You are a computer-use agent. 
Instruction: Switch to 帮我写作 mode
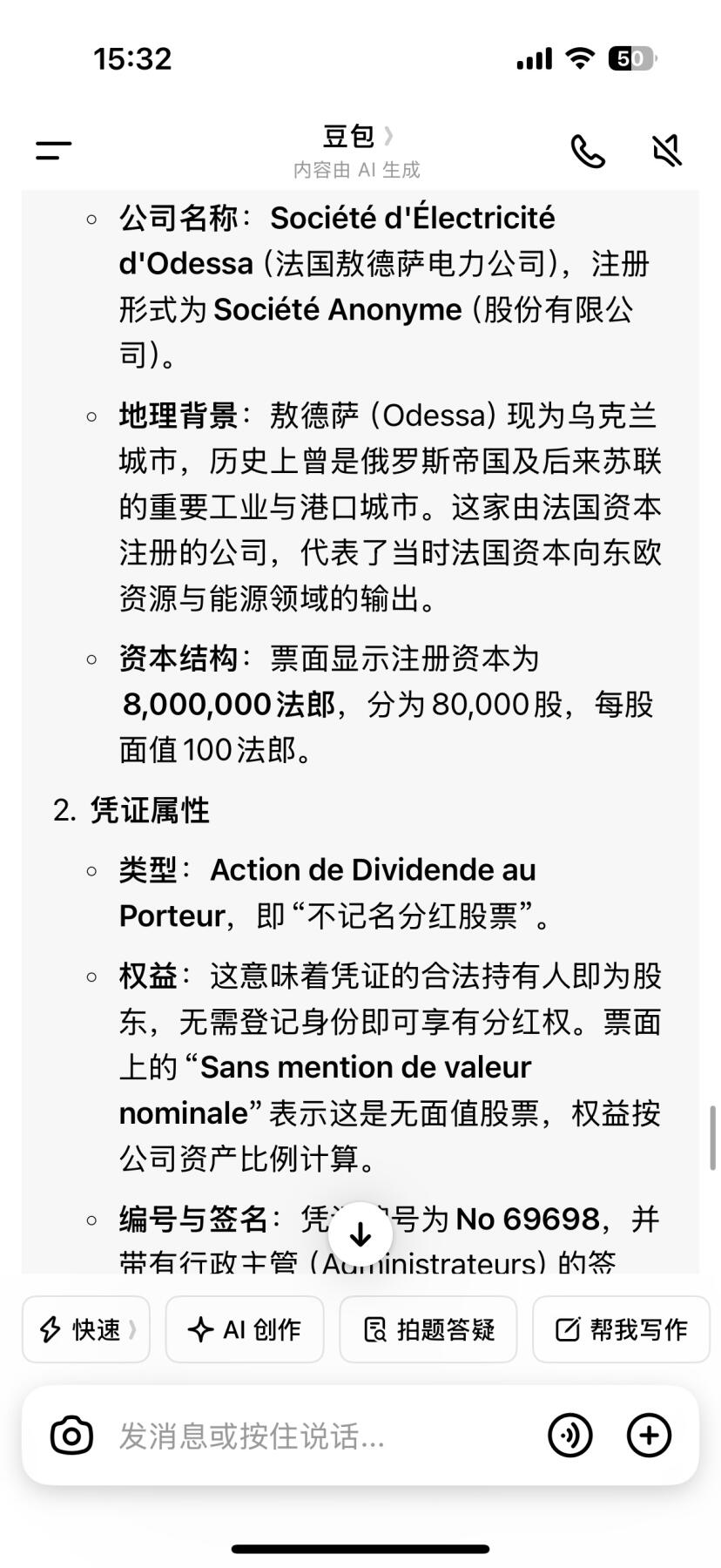620,1329
